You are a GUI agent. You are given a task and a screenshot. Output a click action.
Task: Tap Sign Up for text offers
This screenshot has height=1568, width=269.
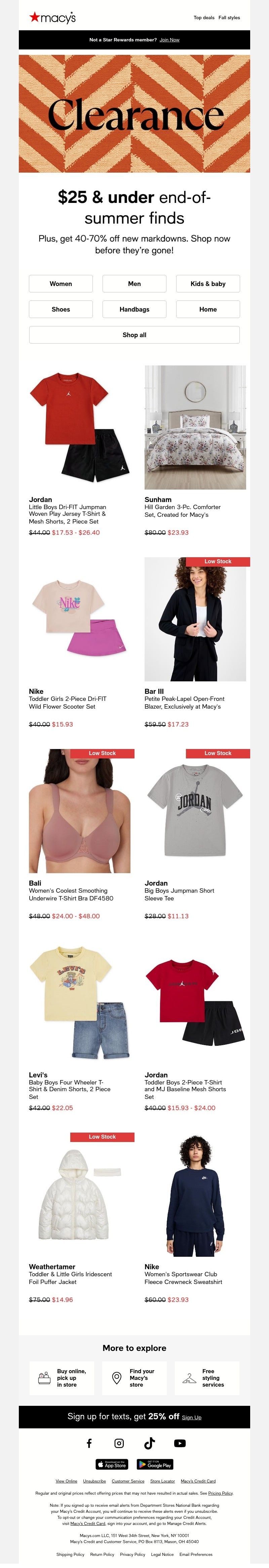coord(191,1418)
